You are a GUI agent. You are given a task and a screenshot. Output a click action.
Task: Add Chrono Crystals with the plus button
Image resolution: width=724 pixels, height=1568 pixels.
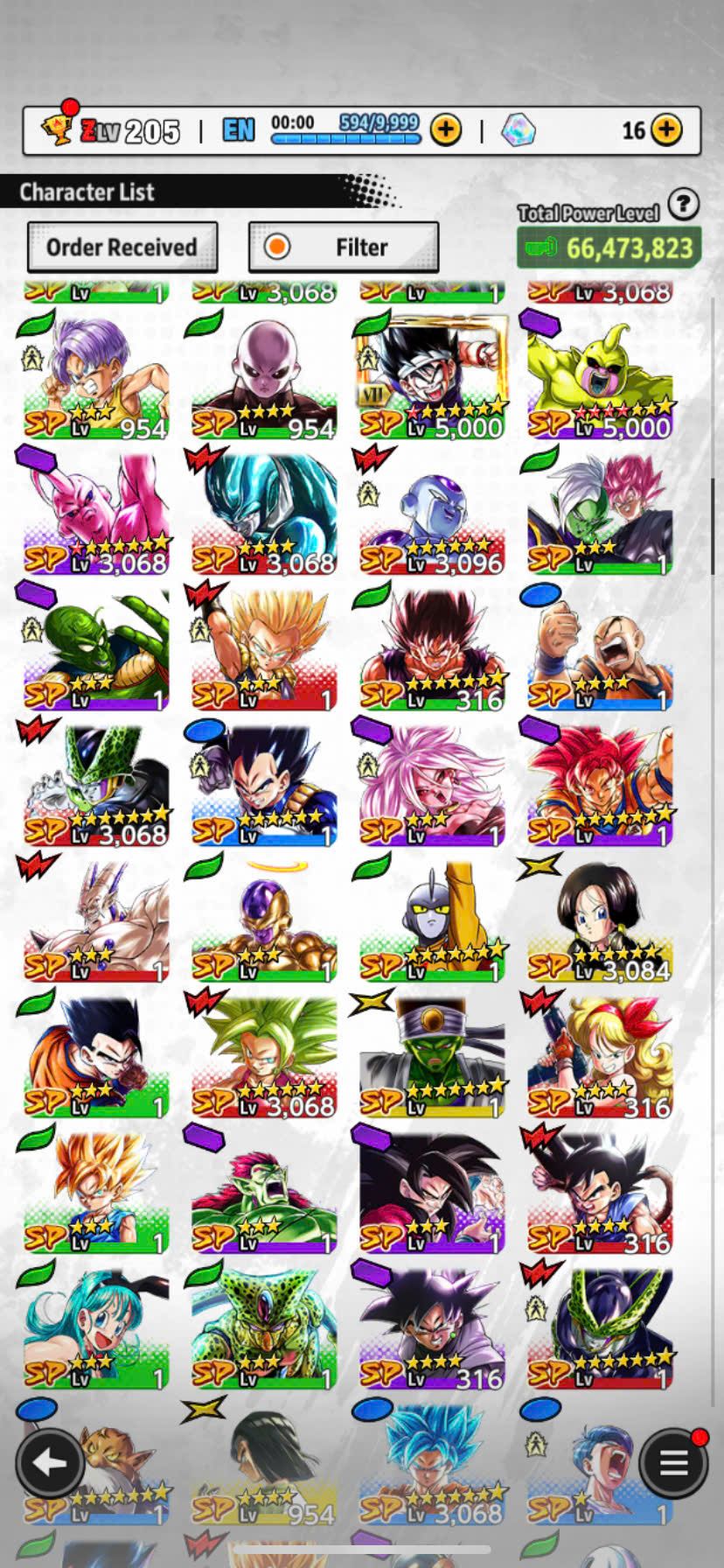tap(666, 130)
